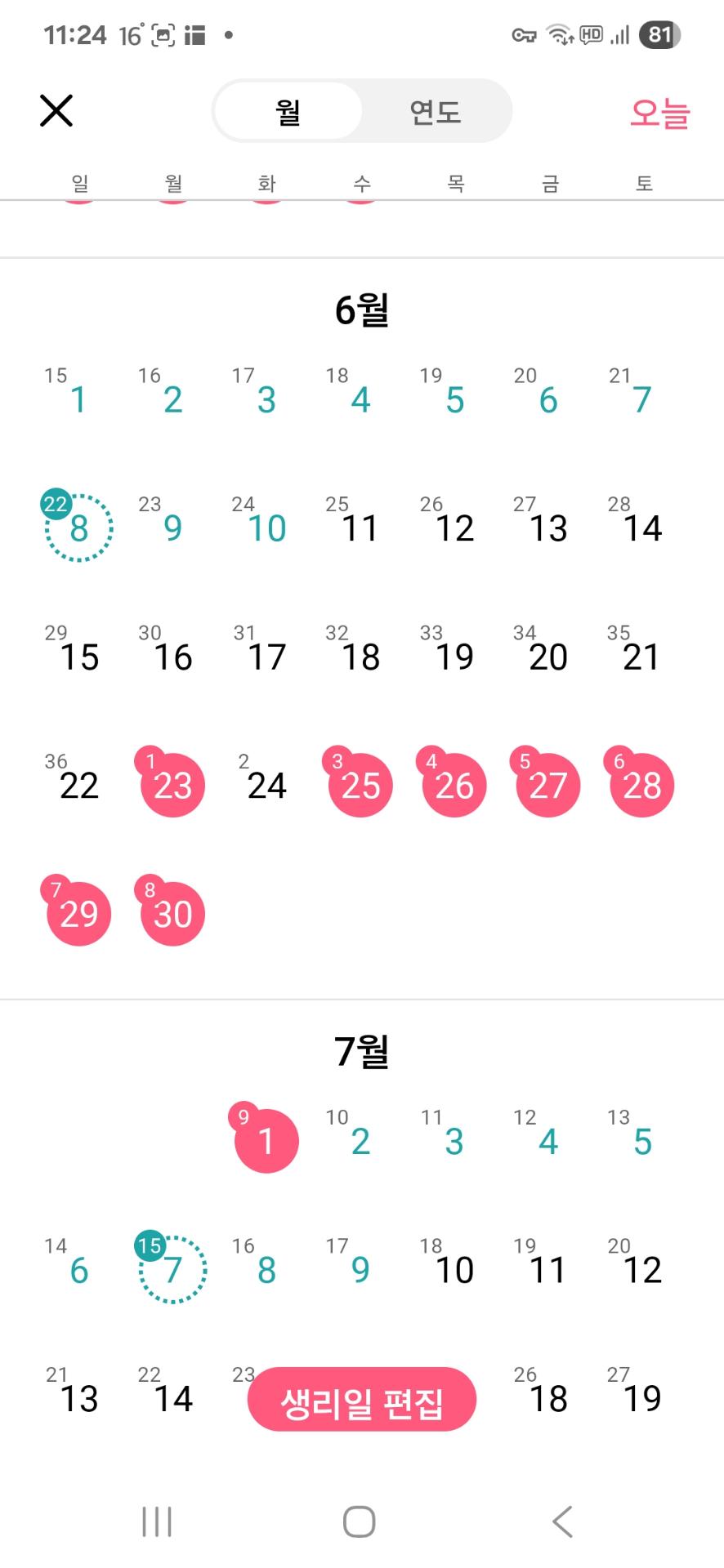Select June 8 with dotted circle
724x1568 pixels.
click(78, 528)
